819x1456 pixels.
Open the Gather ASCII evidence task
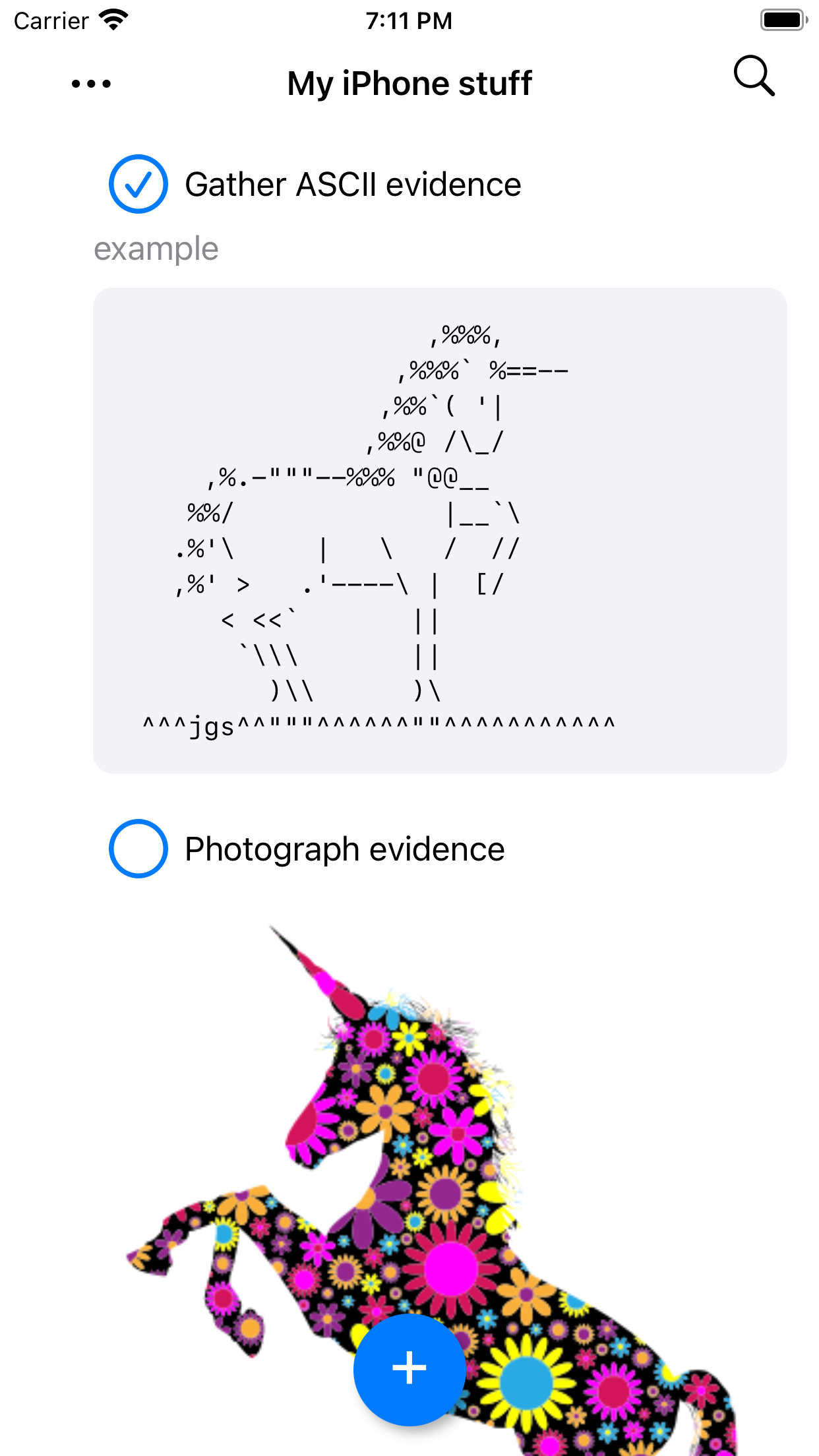353,185
